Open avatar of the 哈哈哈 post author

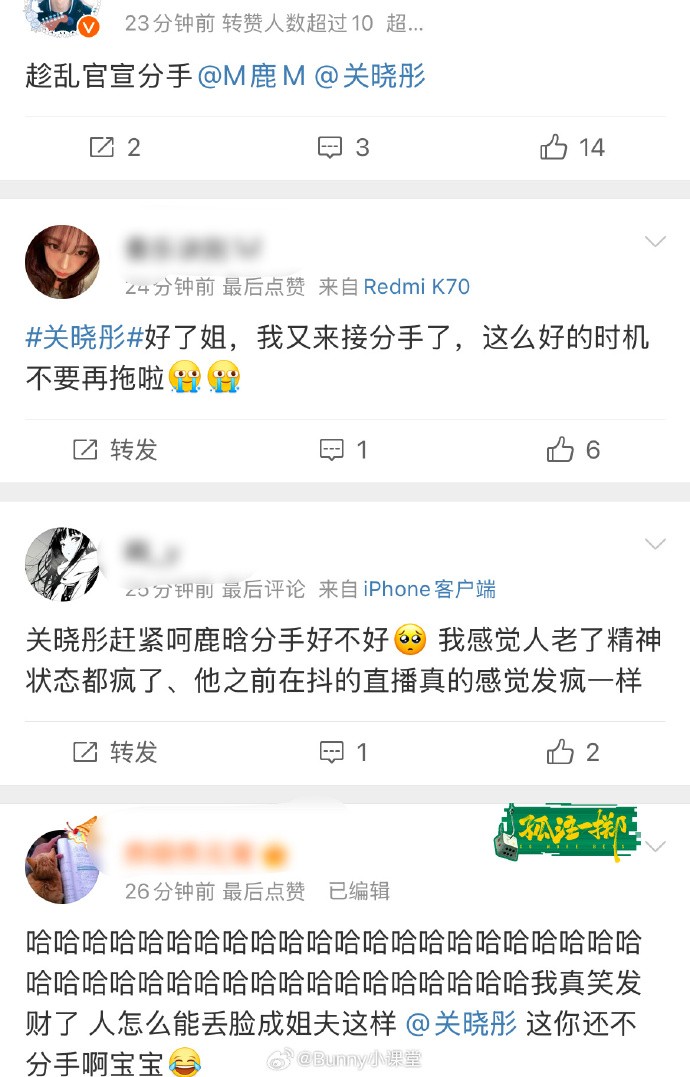coord(62,866)
